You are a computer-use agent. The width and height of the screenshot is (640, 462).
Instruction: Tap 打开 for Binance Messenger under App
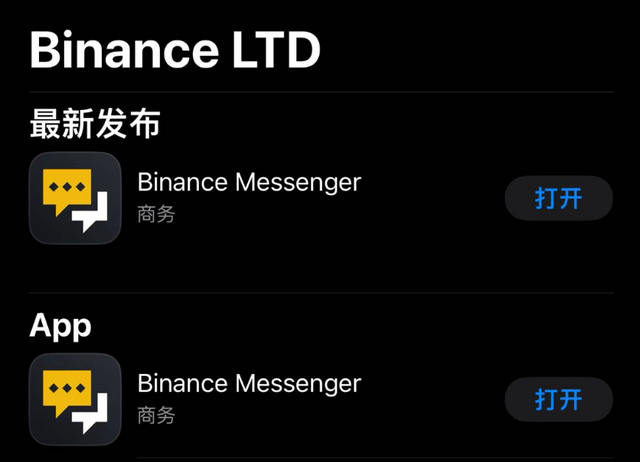(558, 399)
